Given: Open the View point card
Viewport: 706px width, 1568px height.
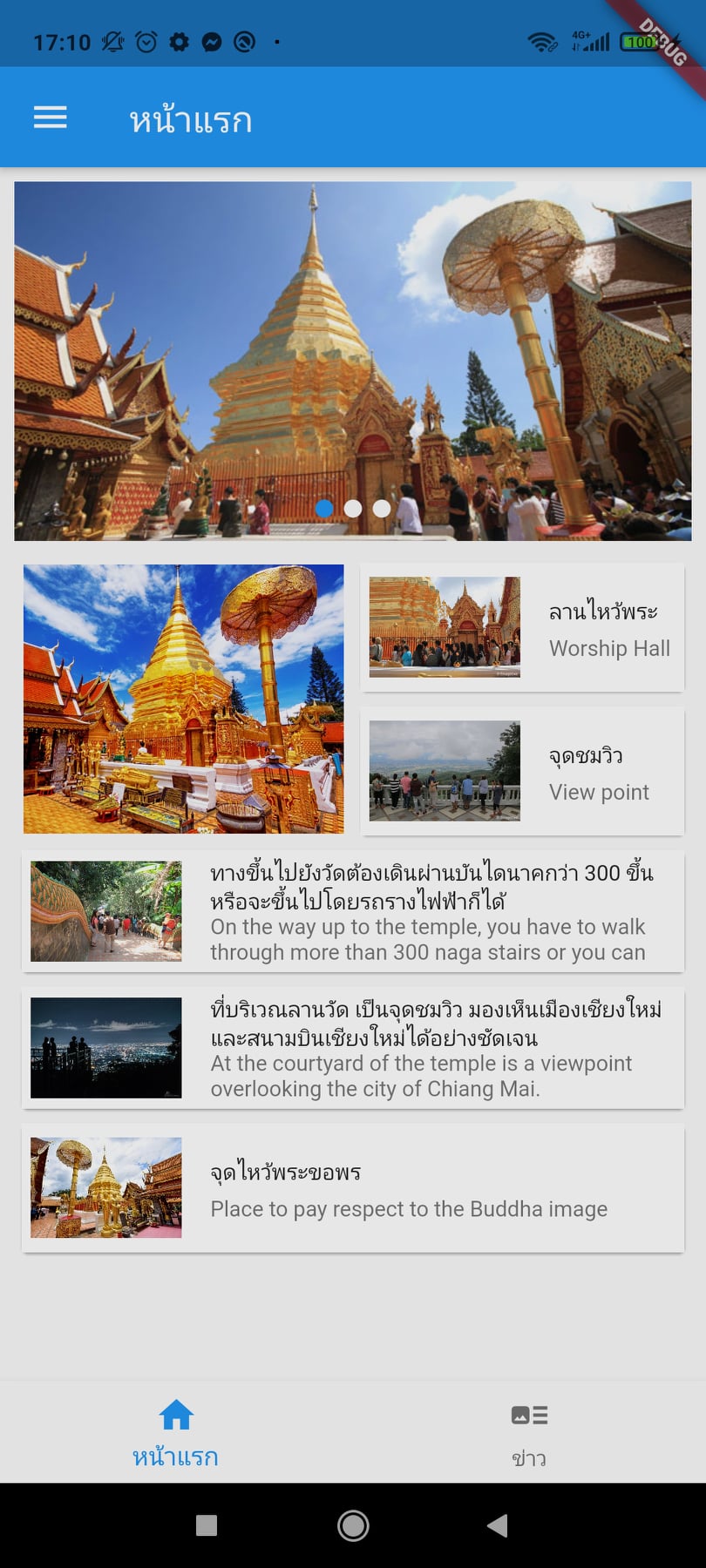Looking at the screenshot, I should point(522,771).
